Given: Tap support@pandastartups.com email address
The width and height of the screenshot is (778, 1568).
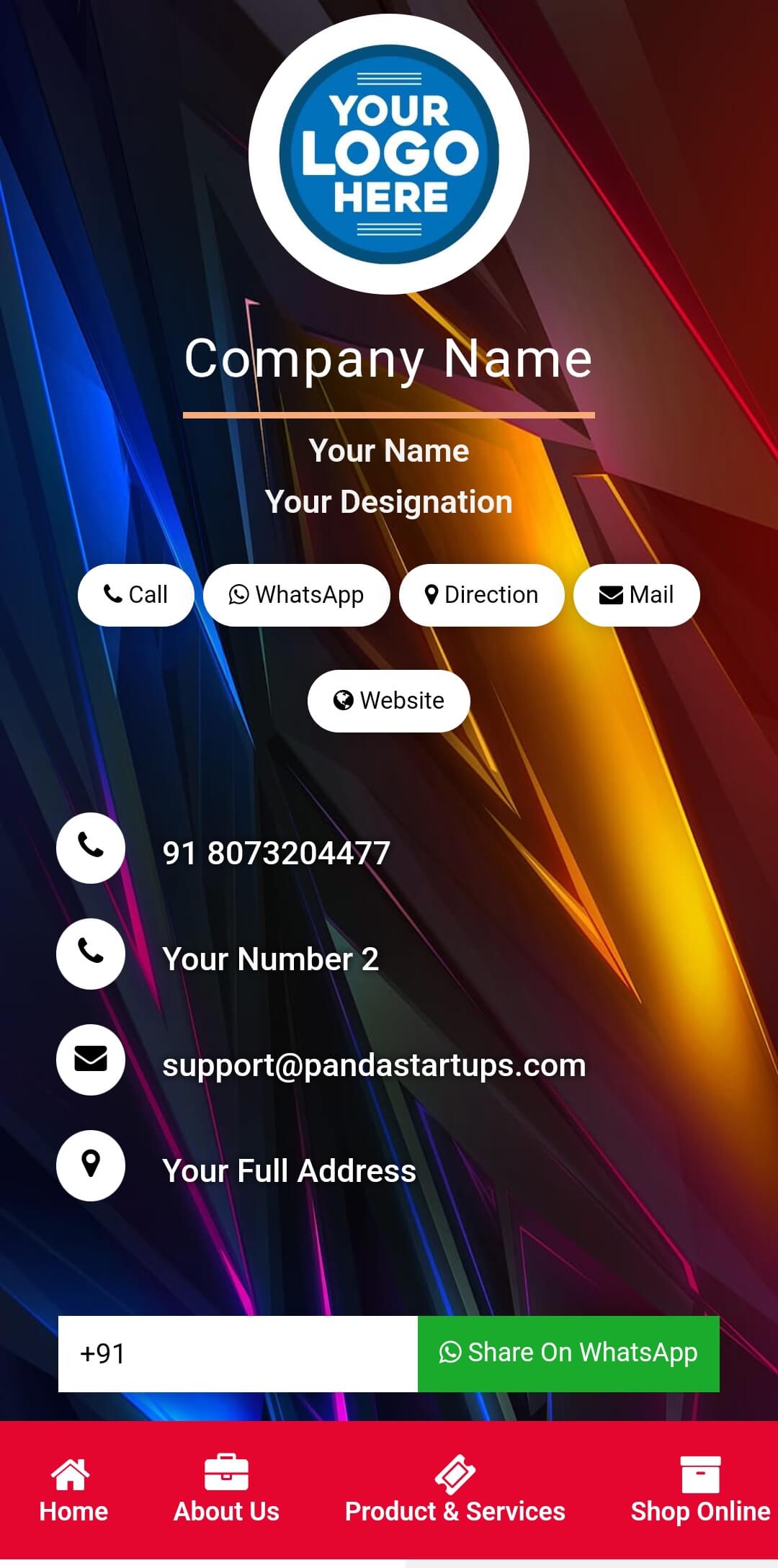Looking at the screenshot, I should tap(374, 1065).
